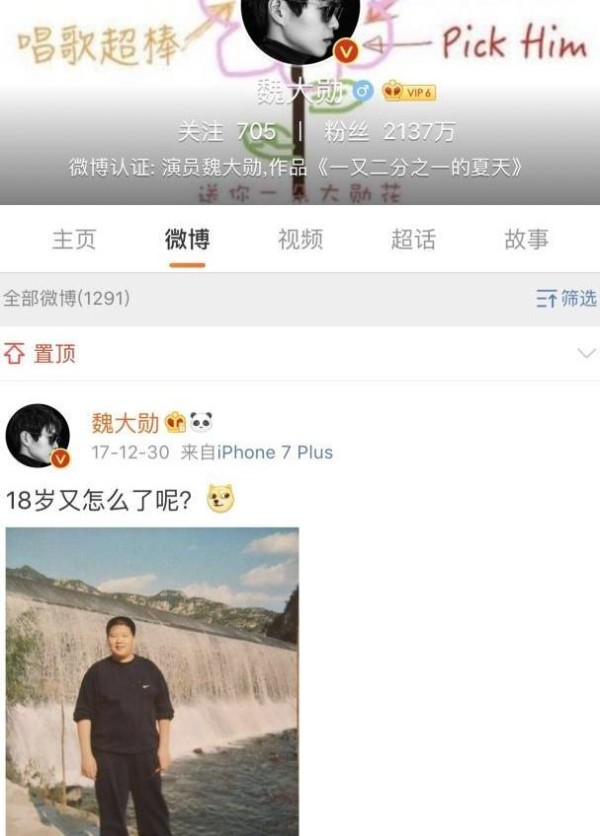Open the 视频 tab
This screenshot has height=836, width=600.
(x=300, y=240)
